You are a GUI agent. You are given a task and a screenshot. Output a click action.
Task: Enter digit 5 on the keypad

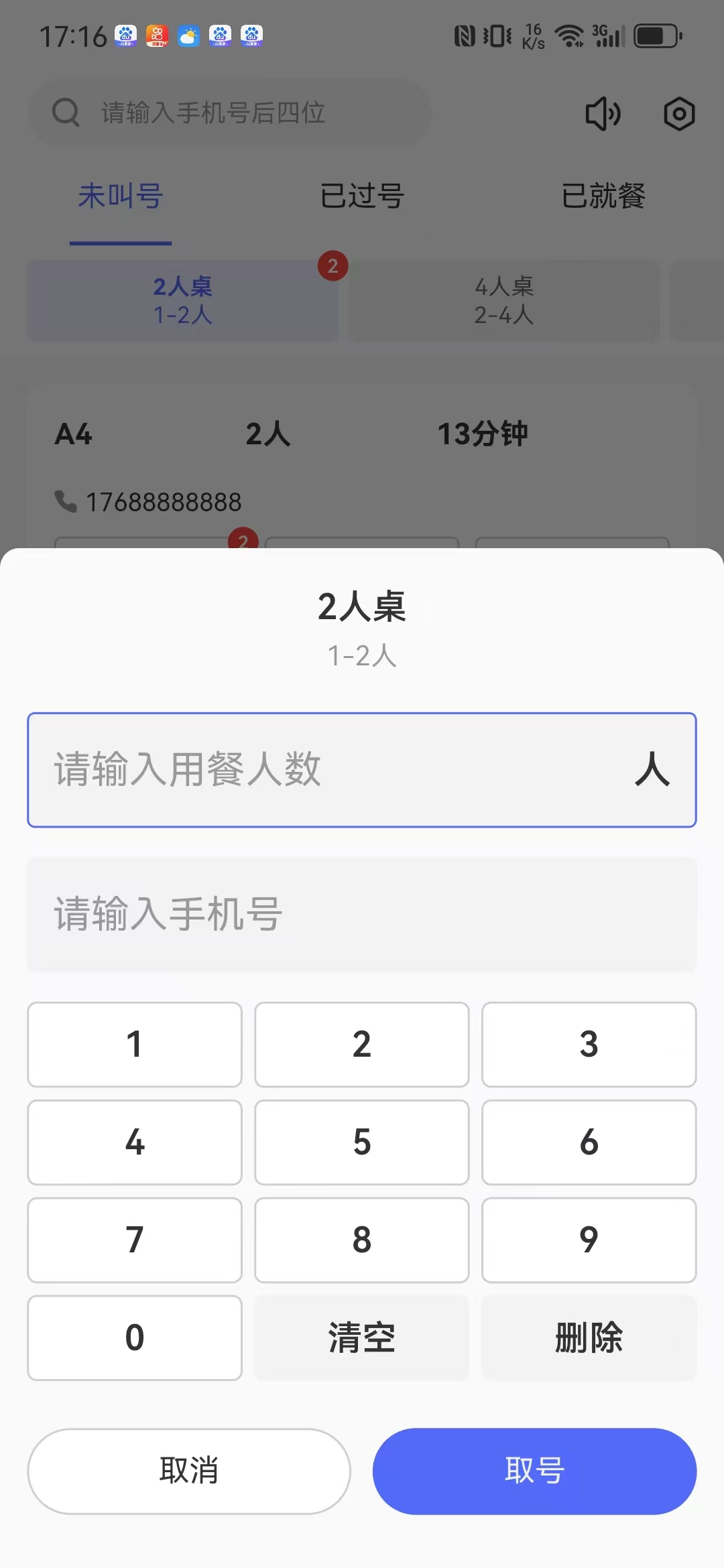[x=362, y=1142]
